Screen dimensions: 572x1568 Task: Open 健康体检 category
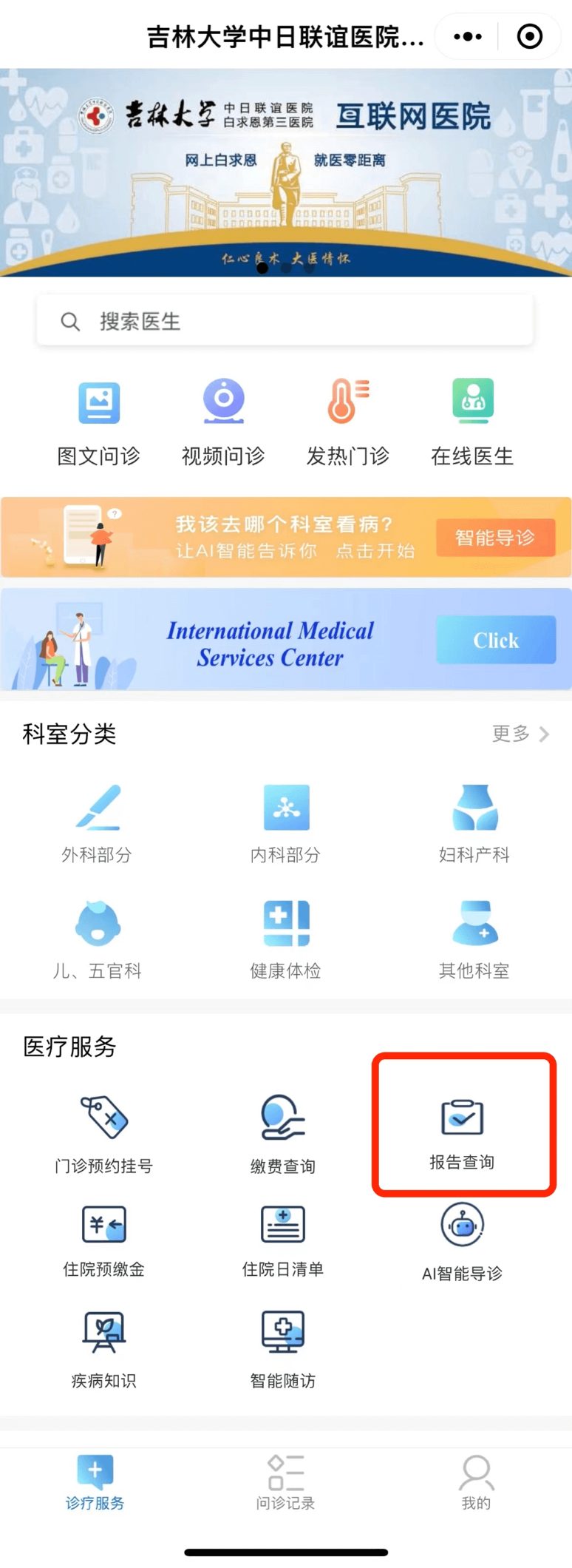[x=285, y=939]
